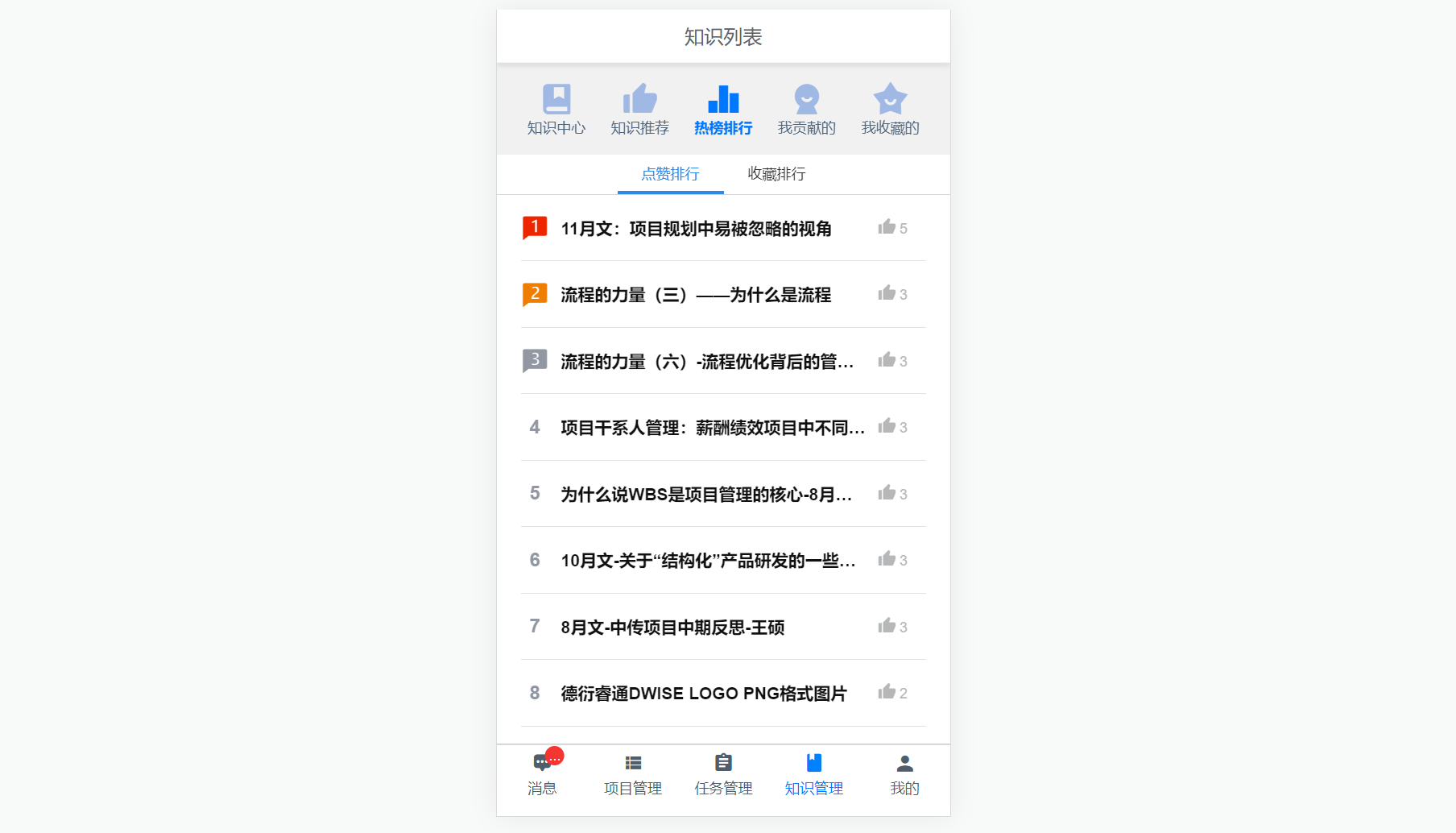Open 我收藏的 favorites
The image size is (1456, 833).
click(x=890, y=109)
